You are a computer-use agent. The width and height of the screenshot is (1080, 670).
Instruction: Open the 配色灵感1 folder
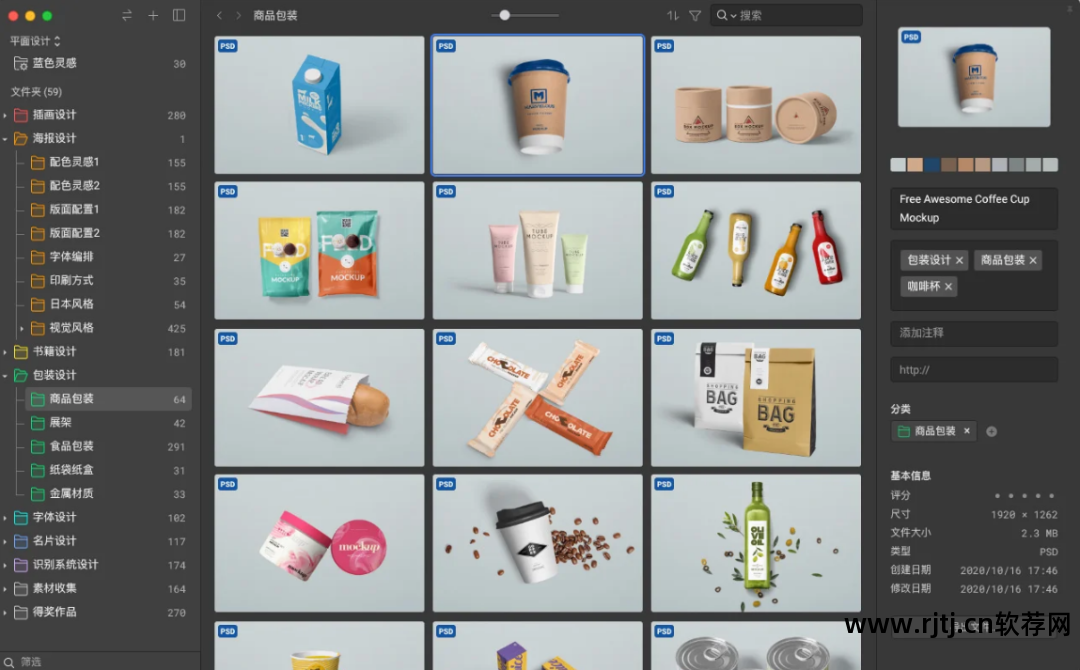[74, 162]
